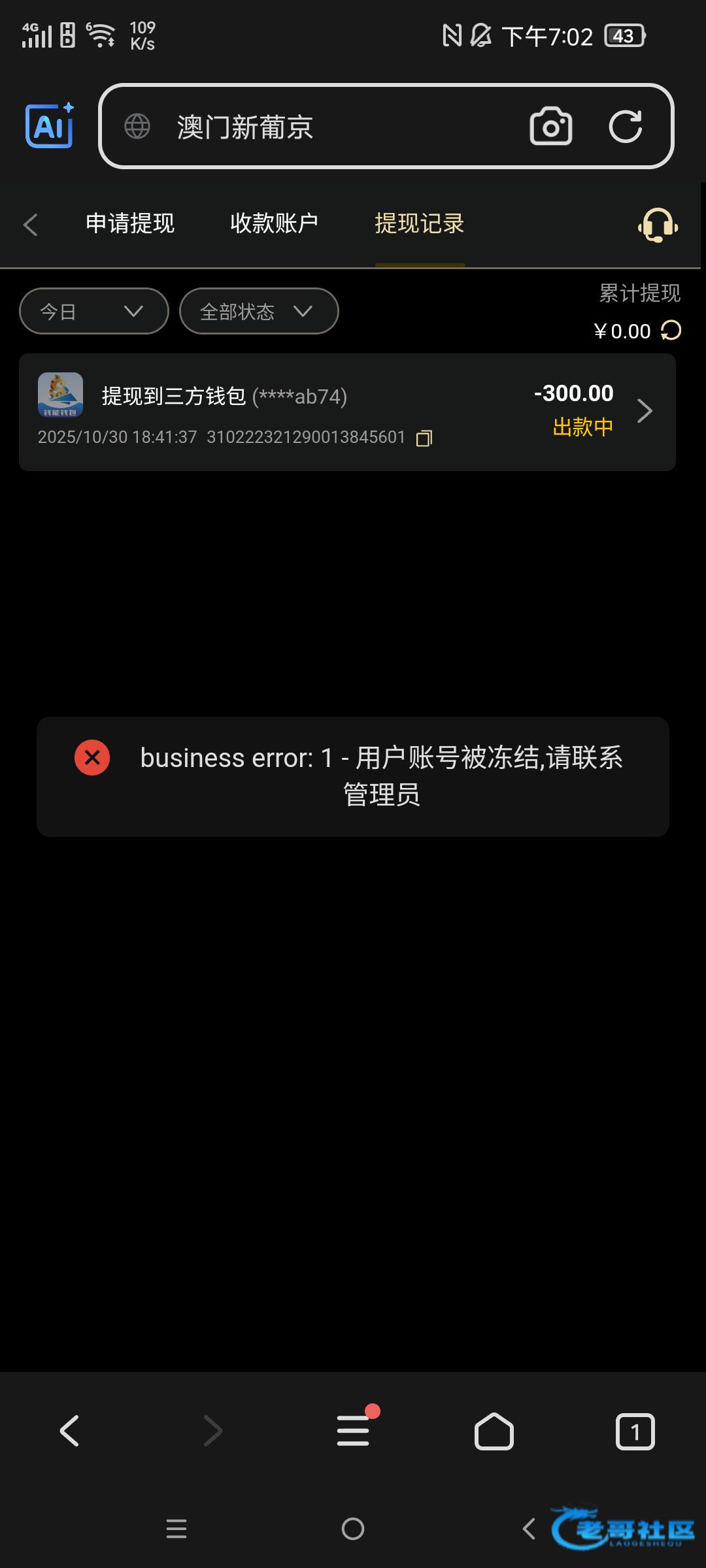706x1568 pixels.
Task: Expand the 全部状态 status filter dropdown
Action: (x=259, y=311)
